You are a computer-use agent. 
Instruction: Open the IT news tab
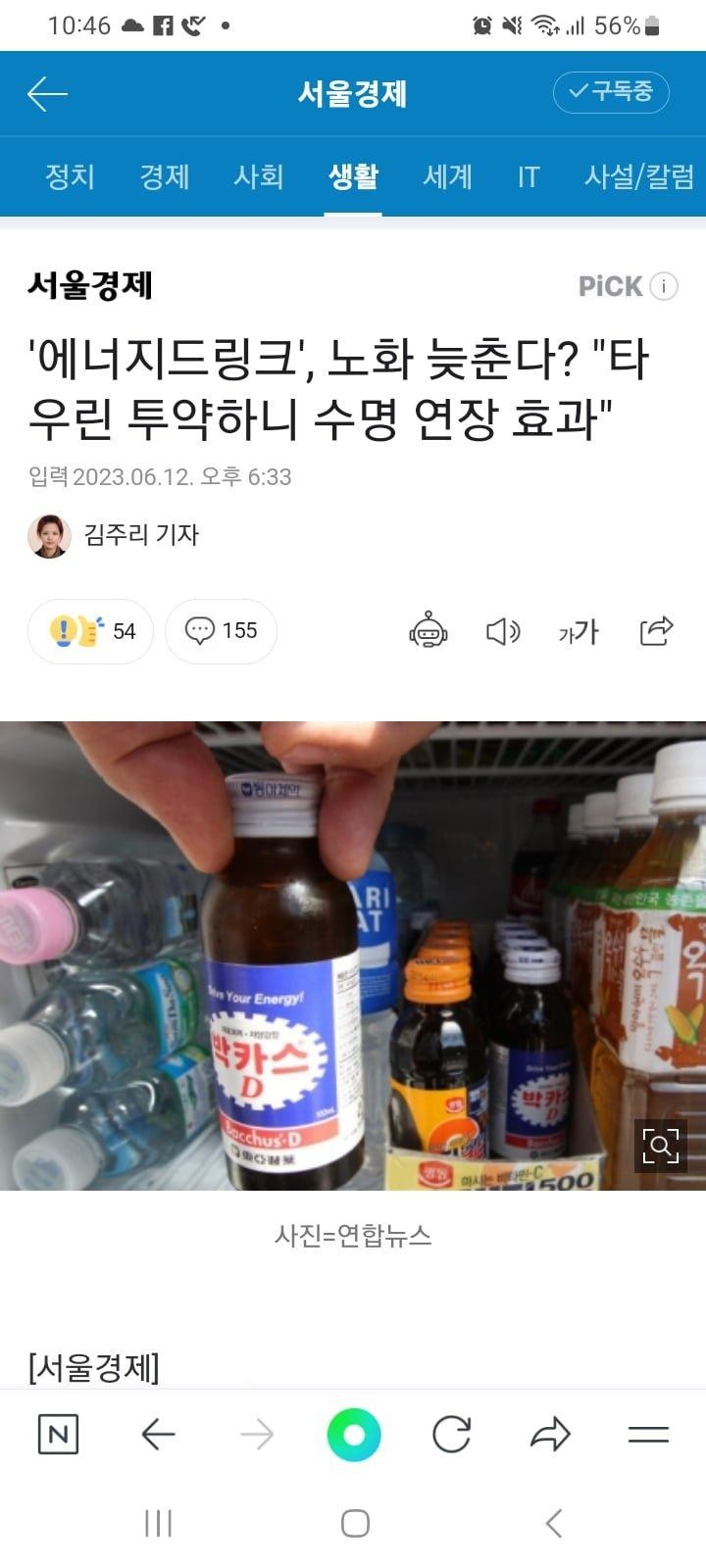(x=529, y=176)
